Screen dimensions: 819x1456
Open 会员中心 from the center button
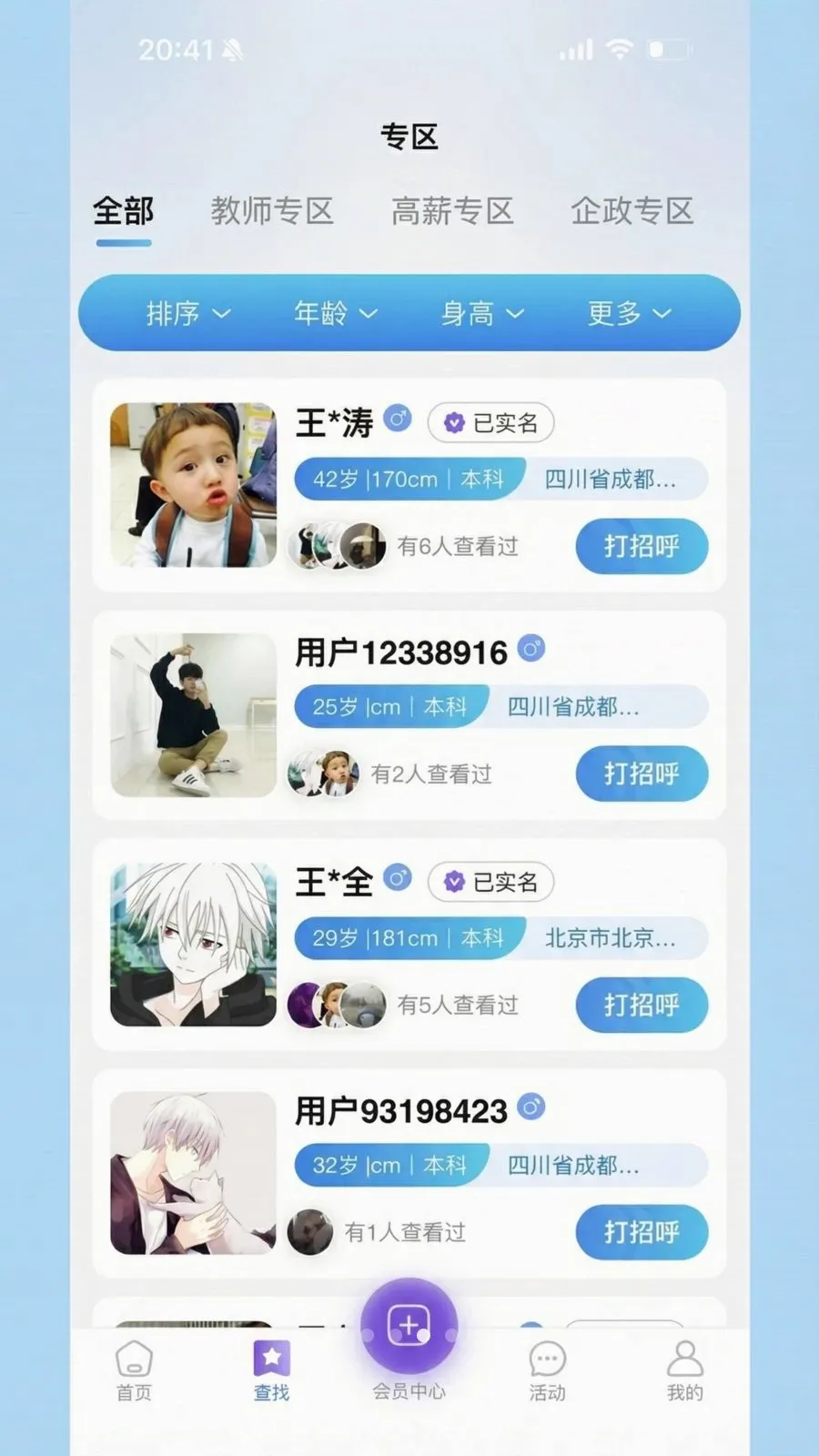(409, 1326)
